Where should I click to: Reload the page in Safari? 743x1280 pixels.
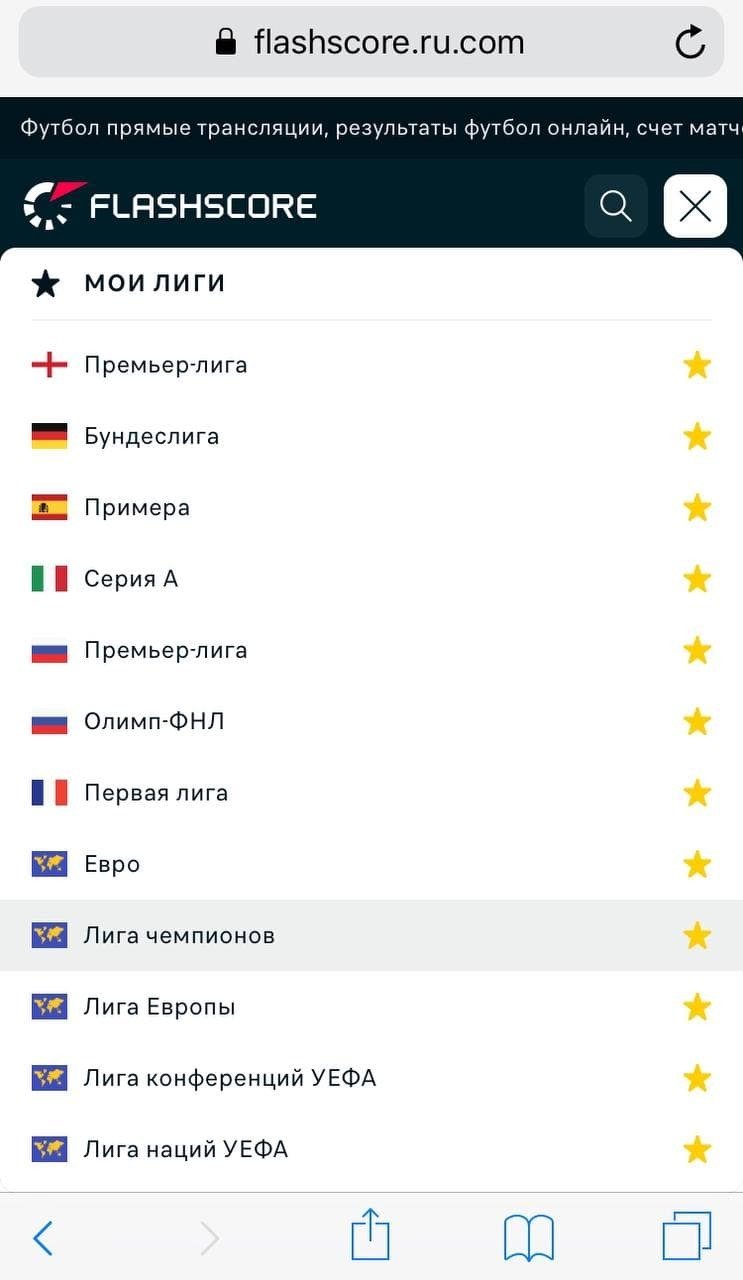click(690, 42)
